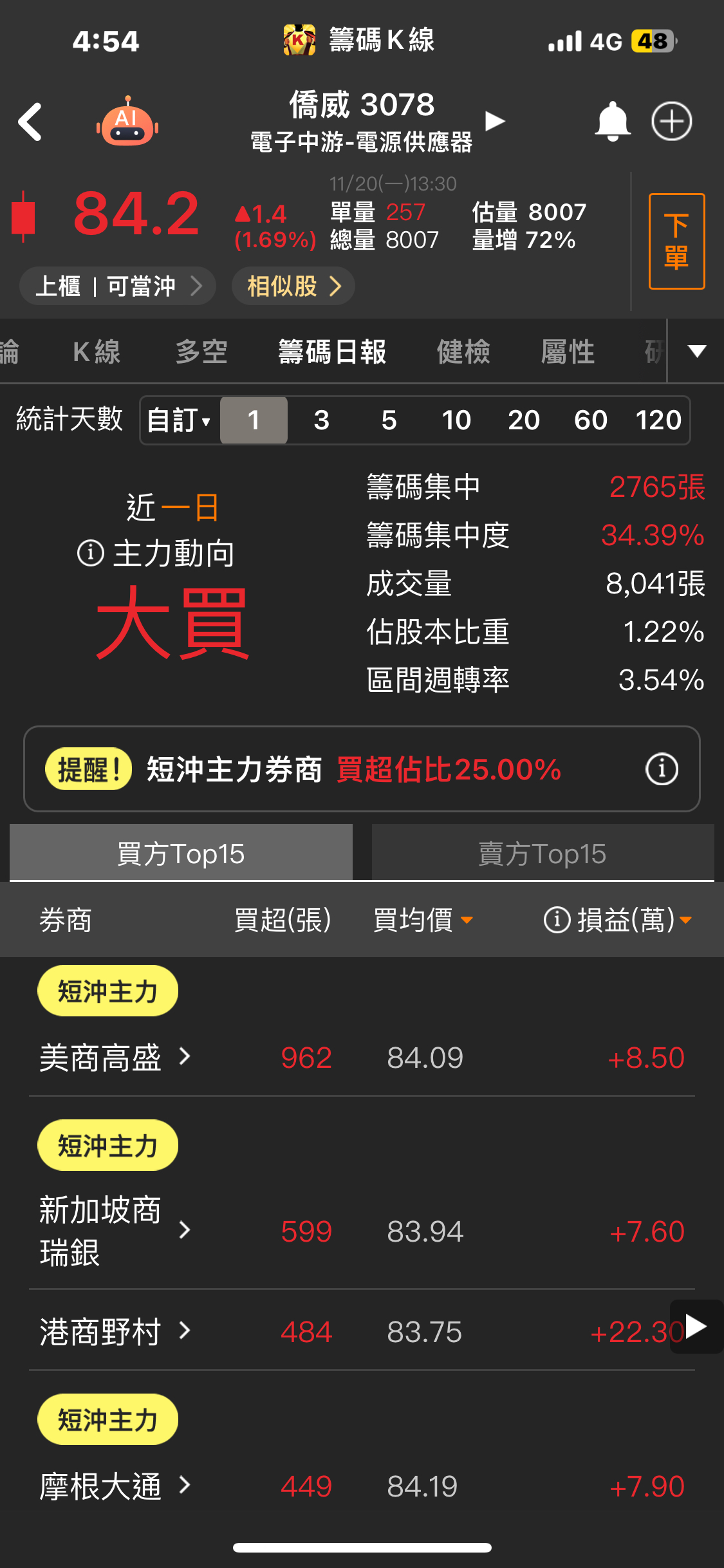Switch to the 屬性 tab
Viewport: 724px width, 1568px height.
pos(568,352)
